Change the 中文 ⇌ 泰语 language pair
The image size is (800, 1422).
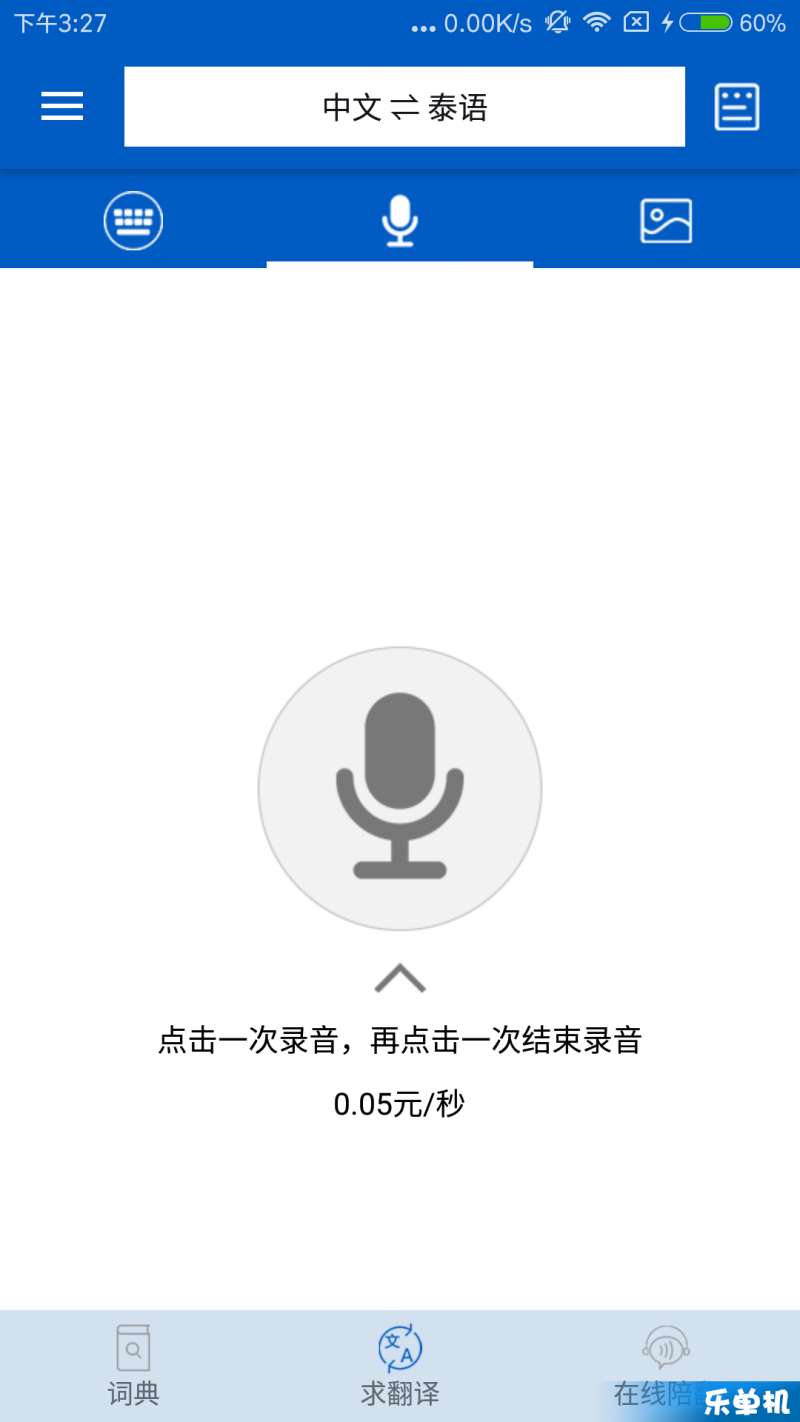pos(404,107)
